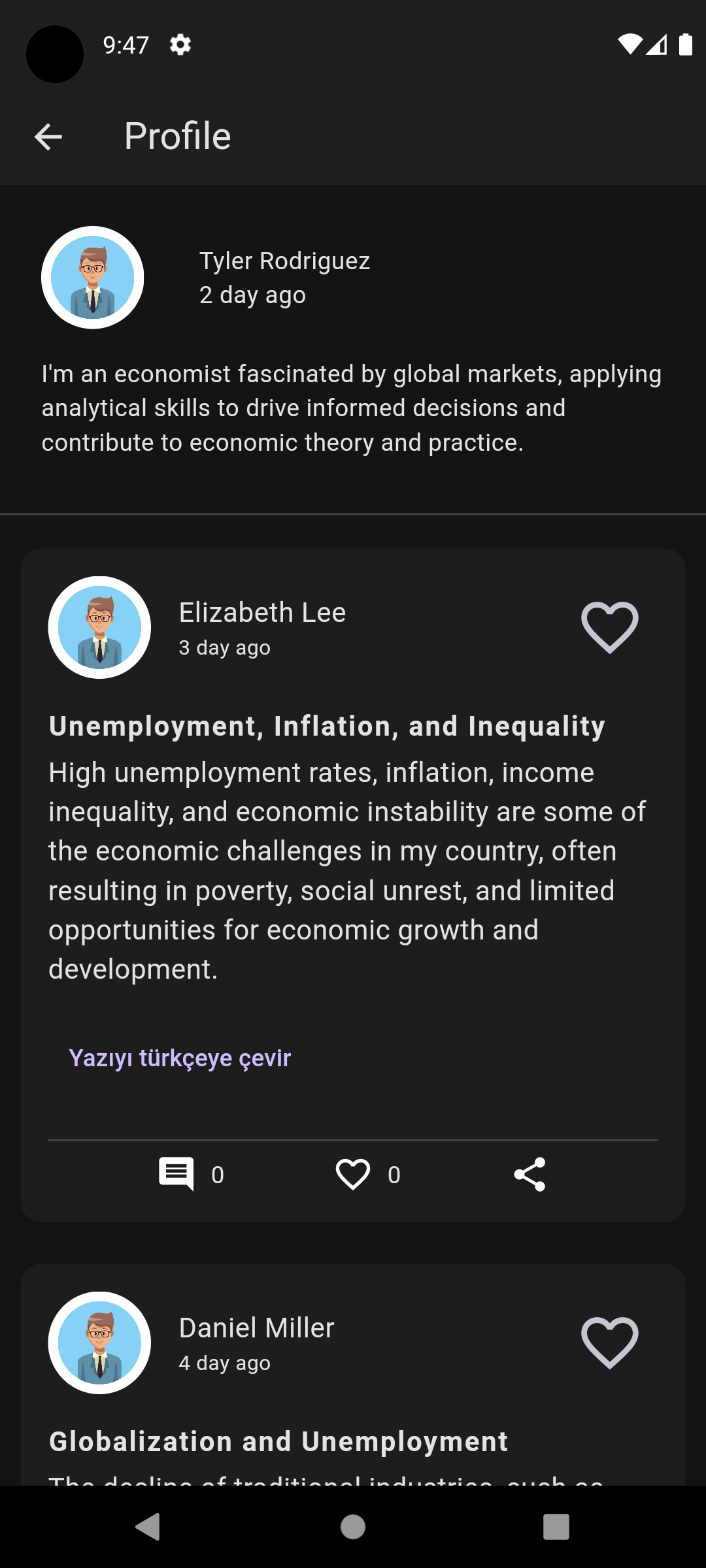Open comments on Elizabeth Lee's post
The height and width of the screenshot is (1568, 706).
point(176,1174)
